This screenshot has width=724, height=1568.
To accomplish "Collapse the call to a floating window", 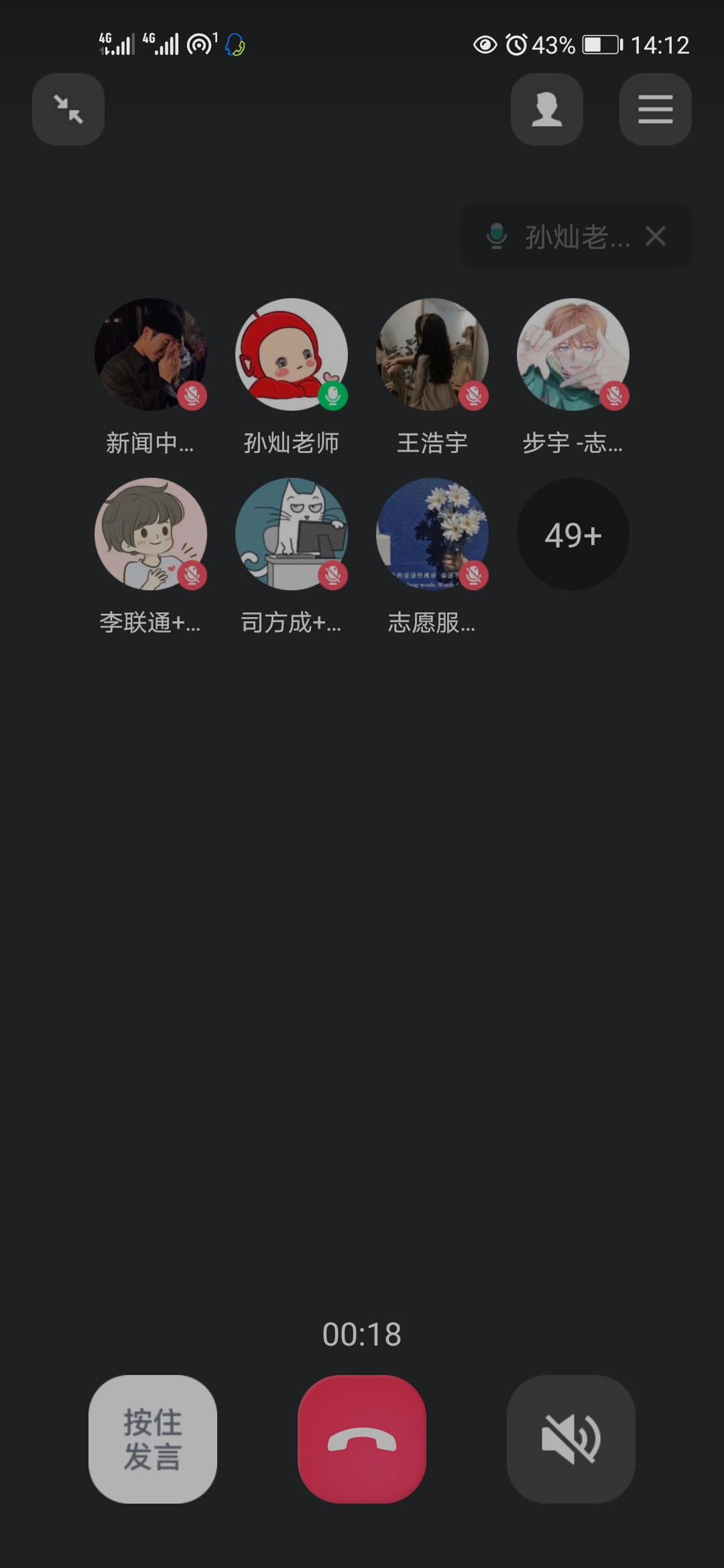I will coord(68,109).
